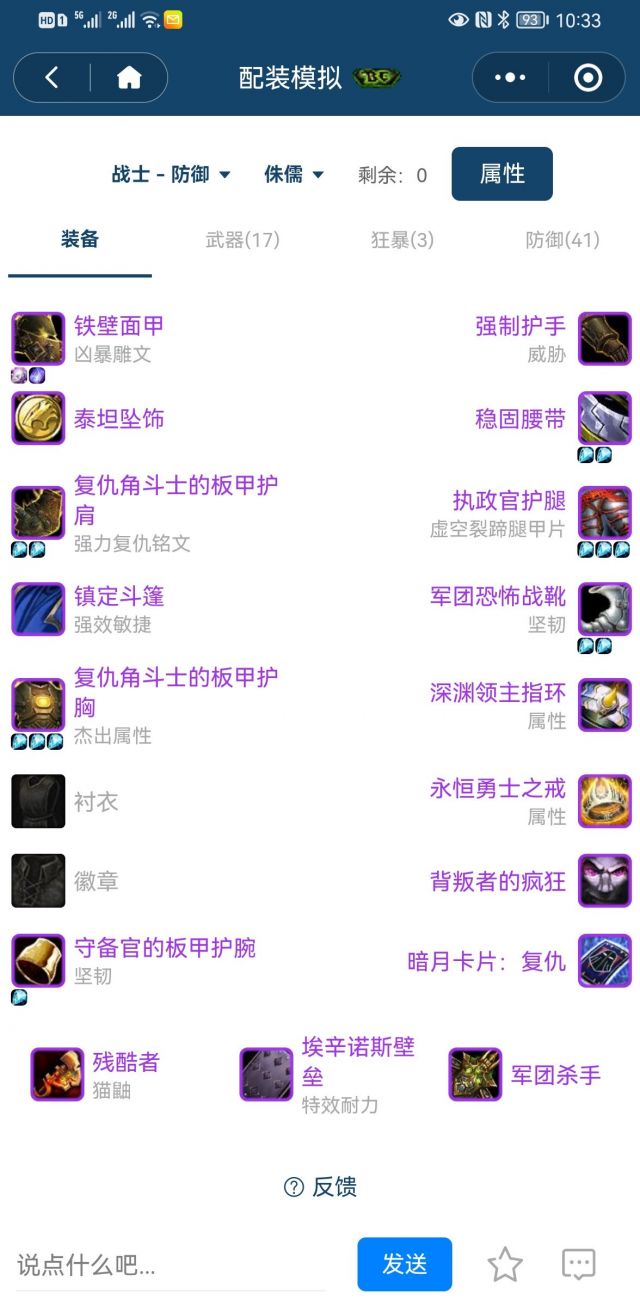Open the 反馈 feedback link
Image resolution: width=640 pixels, height=1306 pixels.
[x=321, y=1187]
